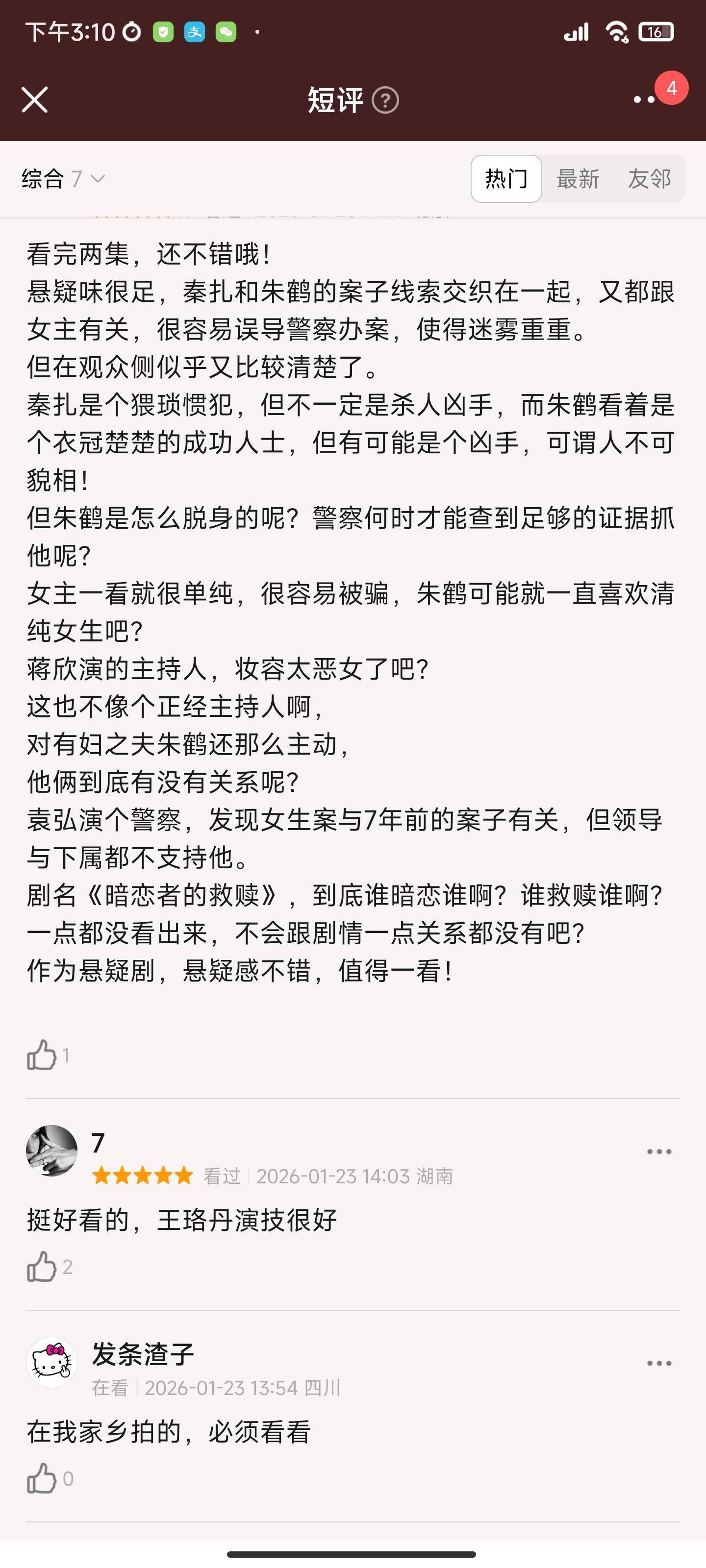Open profile of user 7 via avatar
Screen dimensions: 706x1568
pyautogui.click(x=52, y=1151)
